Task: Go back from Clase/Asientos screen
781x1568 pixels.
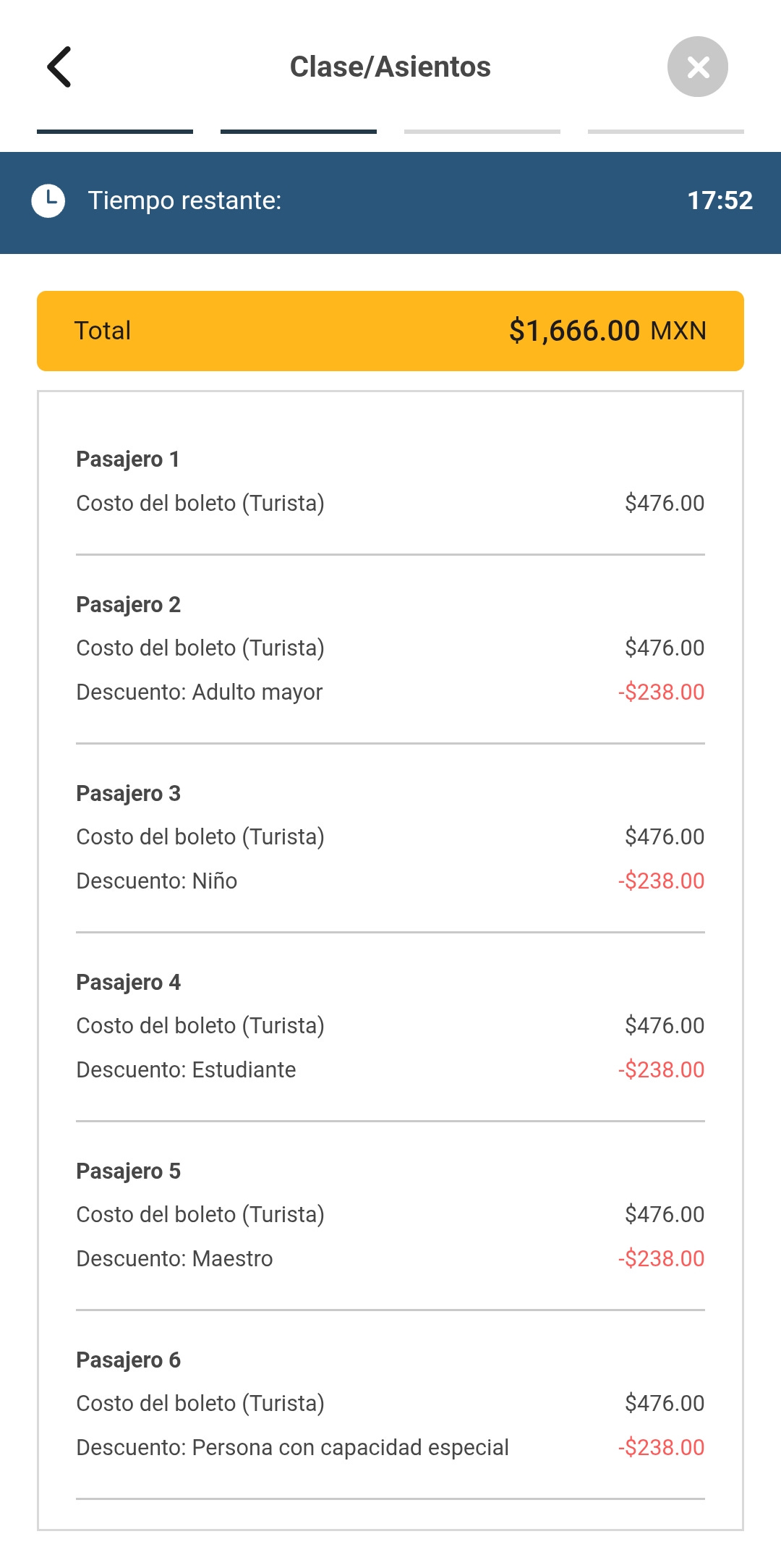Action: (60, 67)
